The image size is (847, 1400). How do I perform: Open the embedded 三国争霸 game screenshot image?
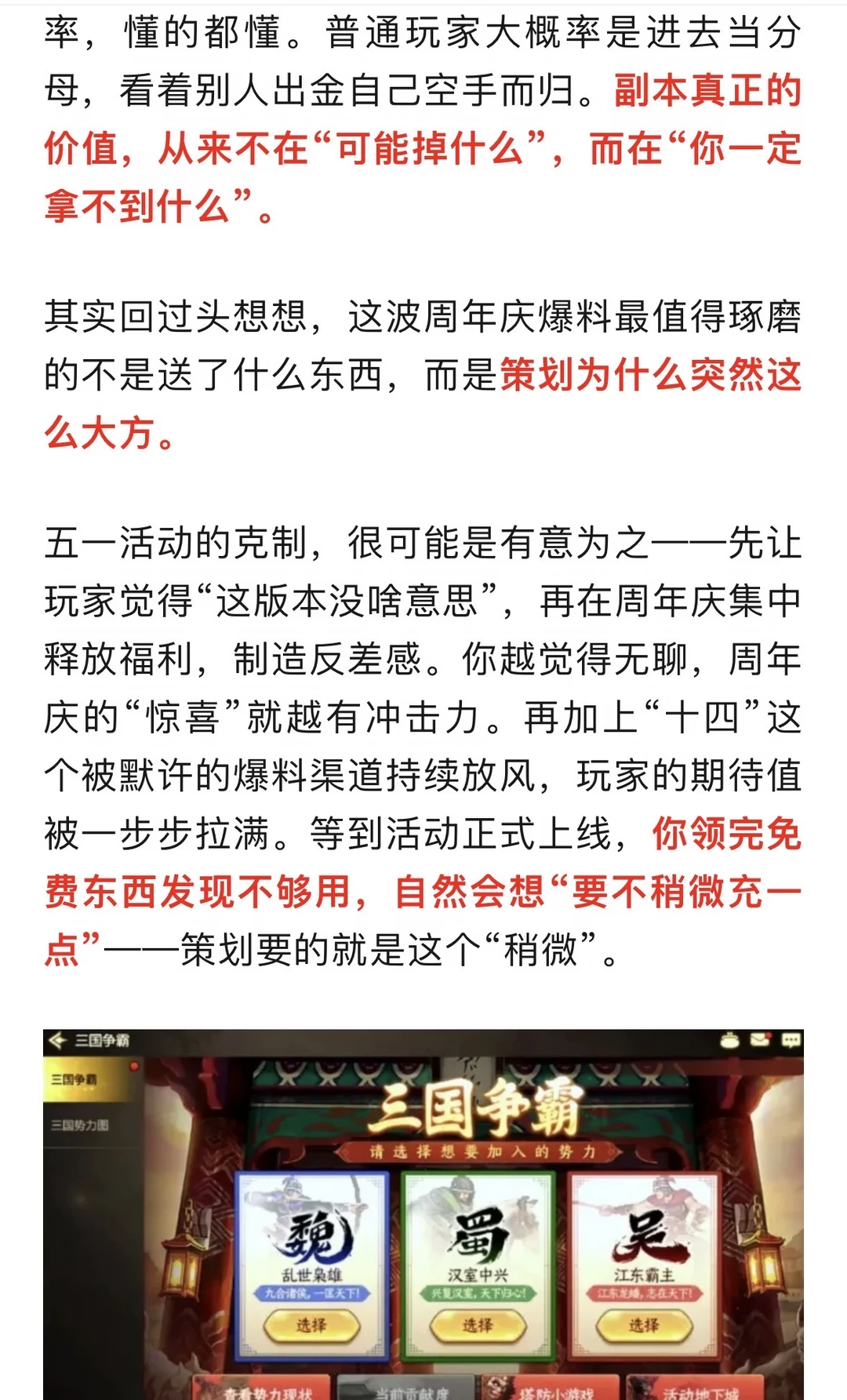423,1214
